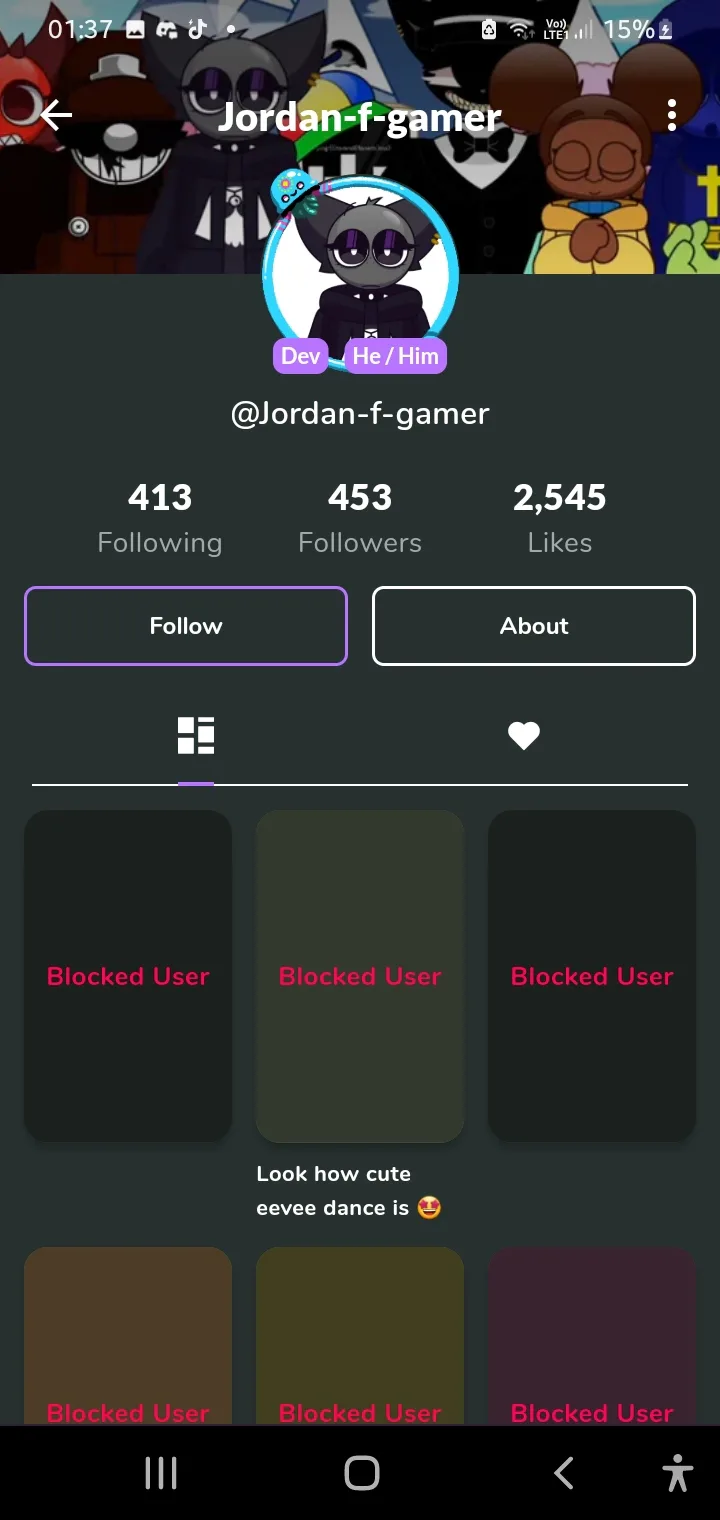
Task: Follow Jordan-f-gamer
Action: 186,626
